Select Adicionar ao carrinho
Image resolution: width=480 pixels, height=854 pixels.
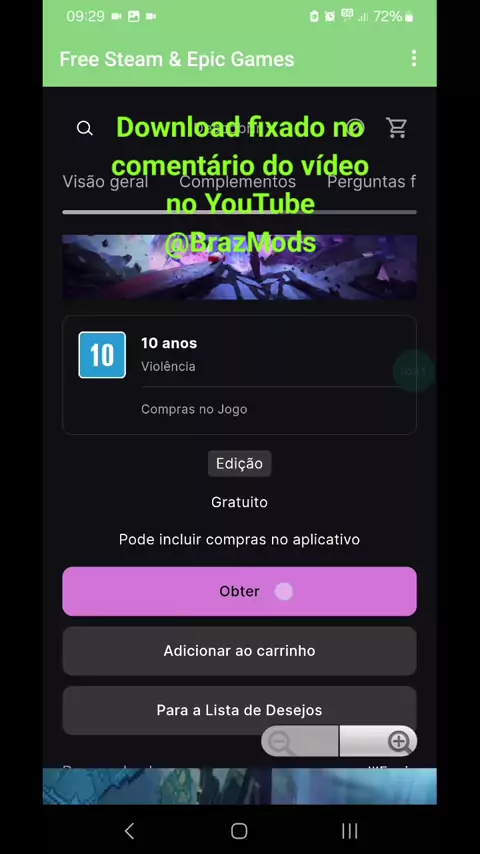239,651
